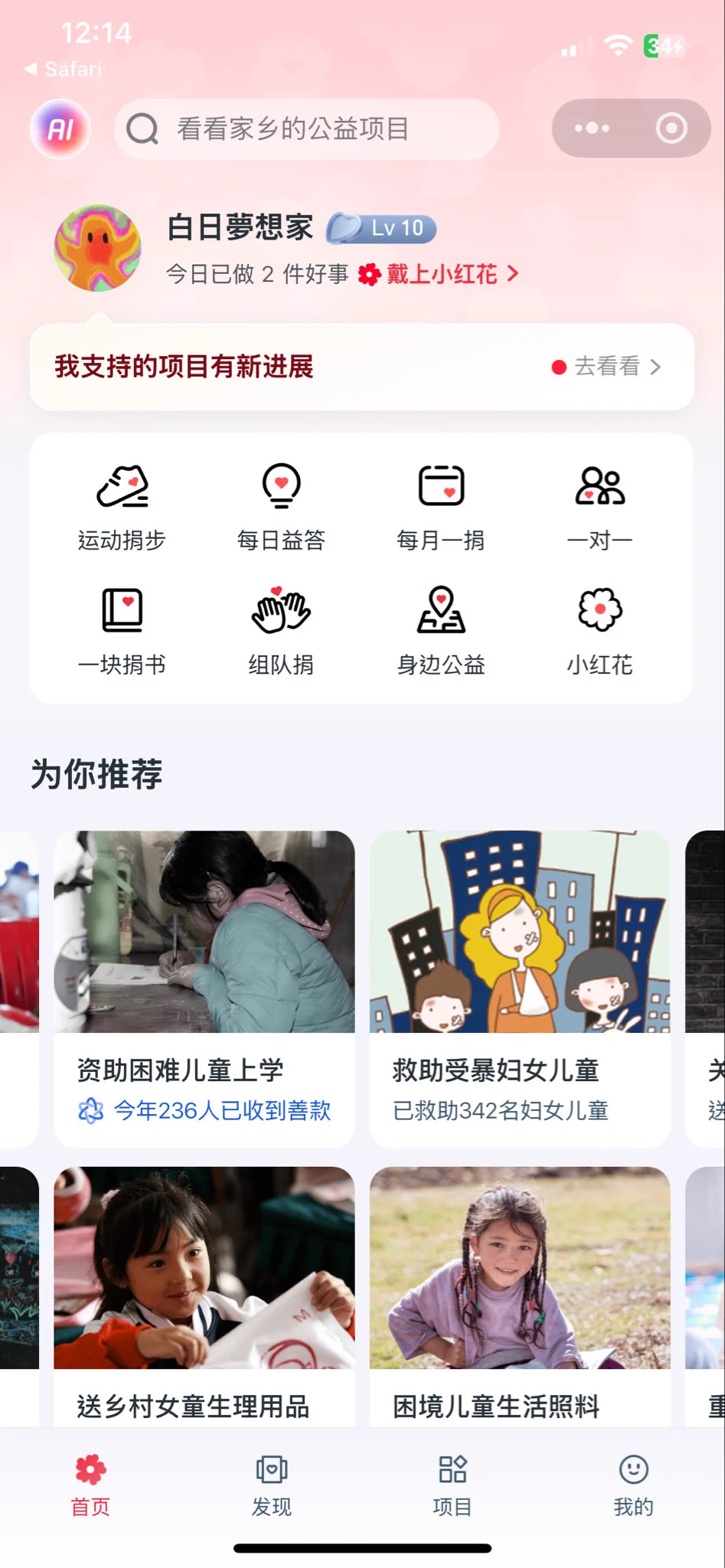Open the AI assistant icon
Viewport: 725px width, 1568px height.
60,129
